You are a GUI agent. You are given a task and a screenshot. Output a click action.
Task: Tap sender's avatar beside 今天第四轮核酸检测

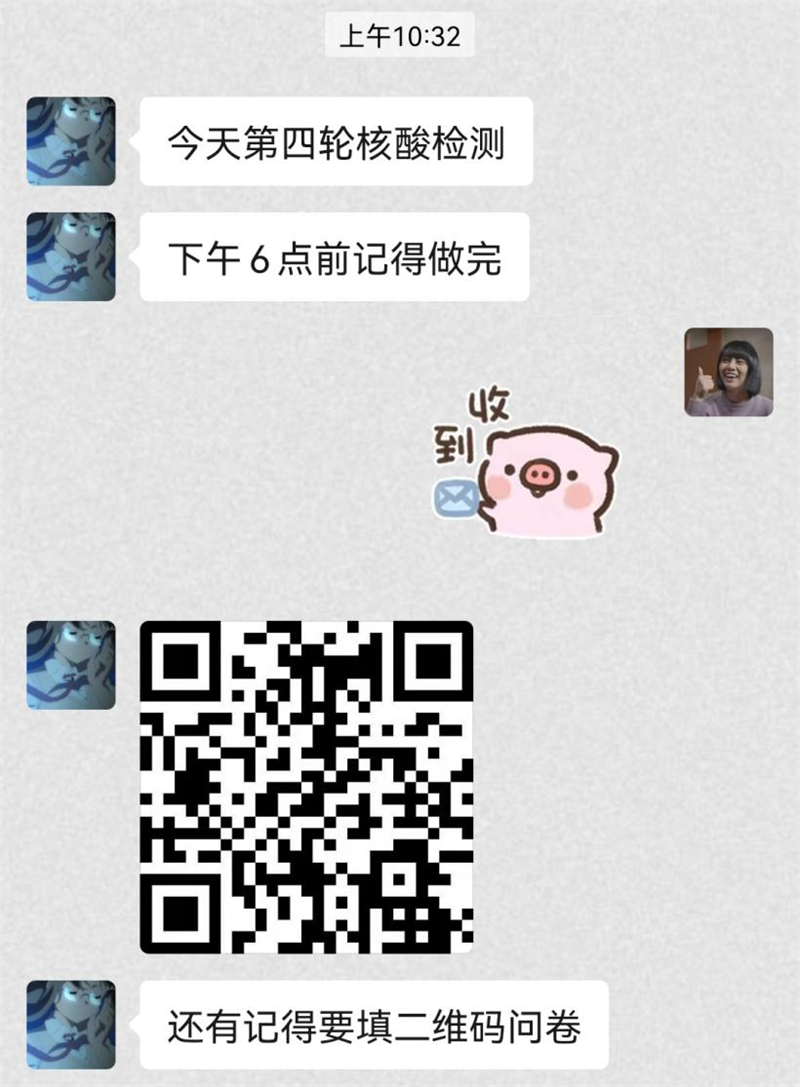point(71,141)
